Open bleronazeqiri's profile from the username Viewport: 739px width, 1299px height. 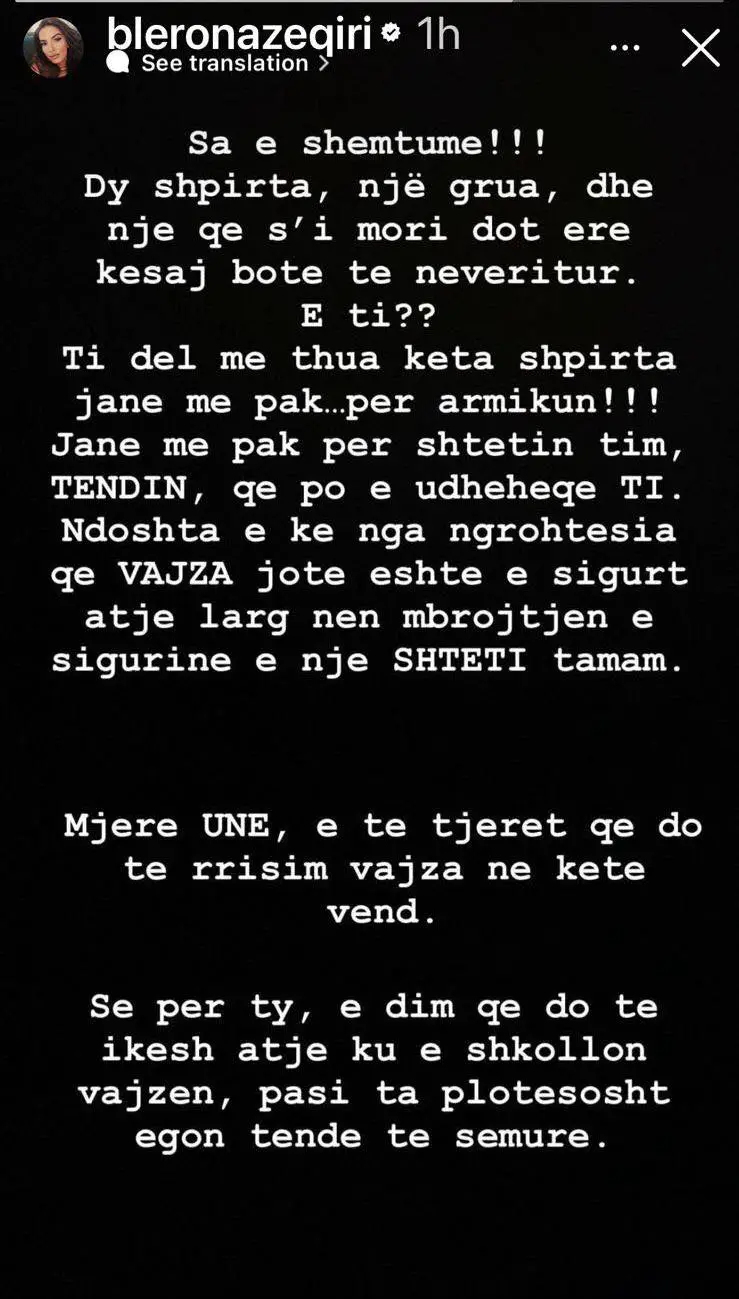pyautogui.click(x=238, y=34)
